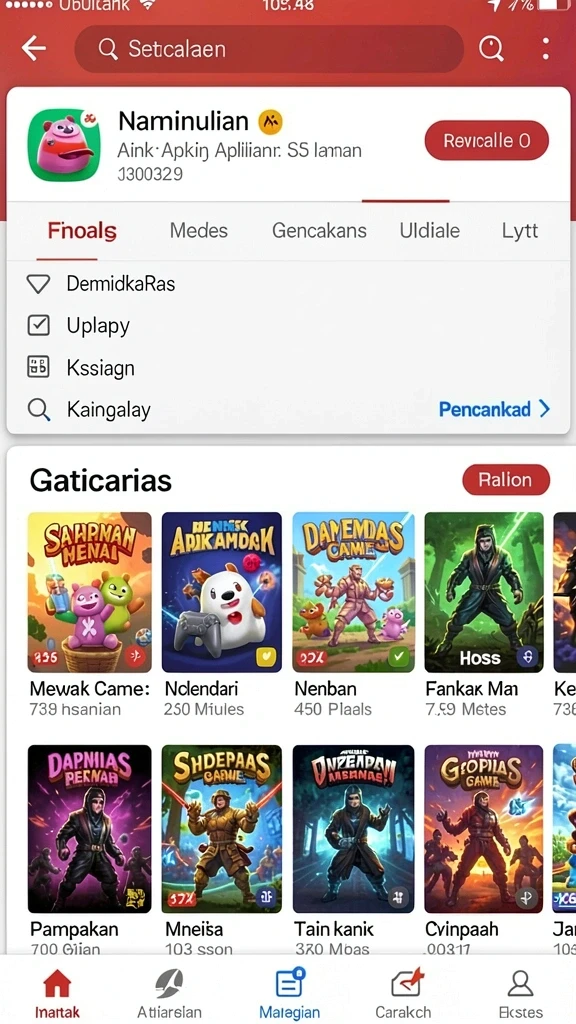This screenshot has width=576, height=1024.
Task: Open the Kssiagn row
Action: pyautogui.click(x=288, y=368)
